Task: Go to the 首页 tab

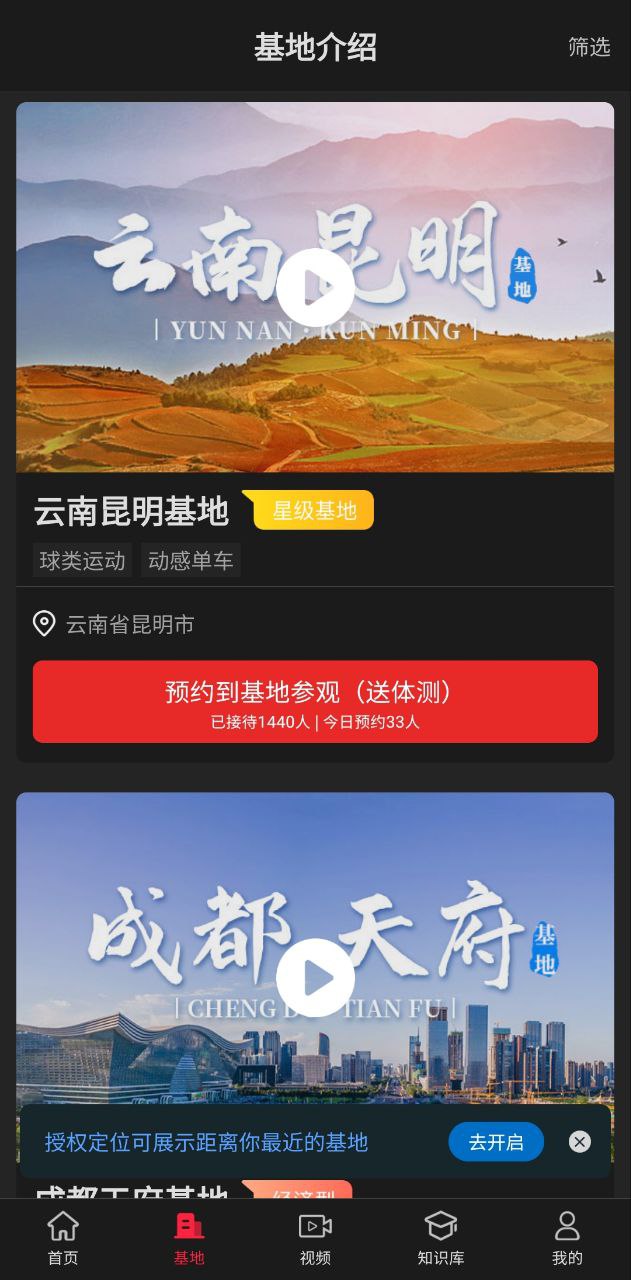Action: point(63,1238)
